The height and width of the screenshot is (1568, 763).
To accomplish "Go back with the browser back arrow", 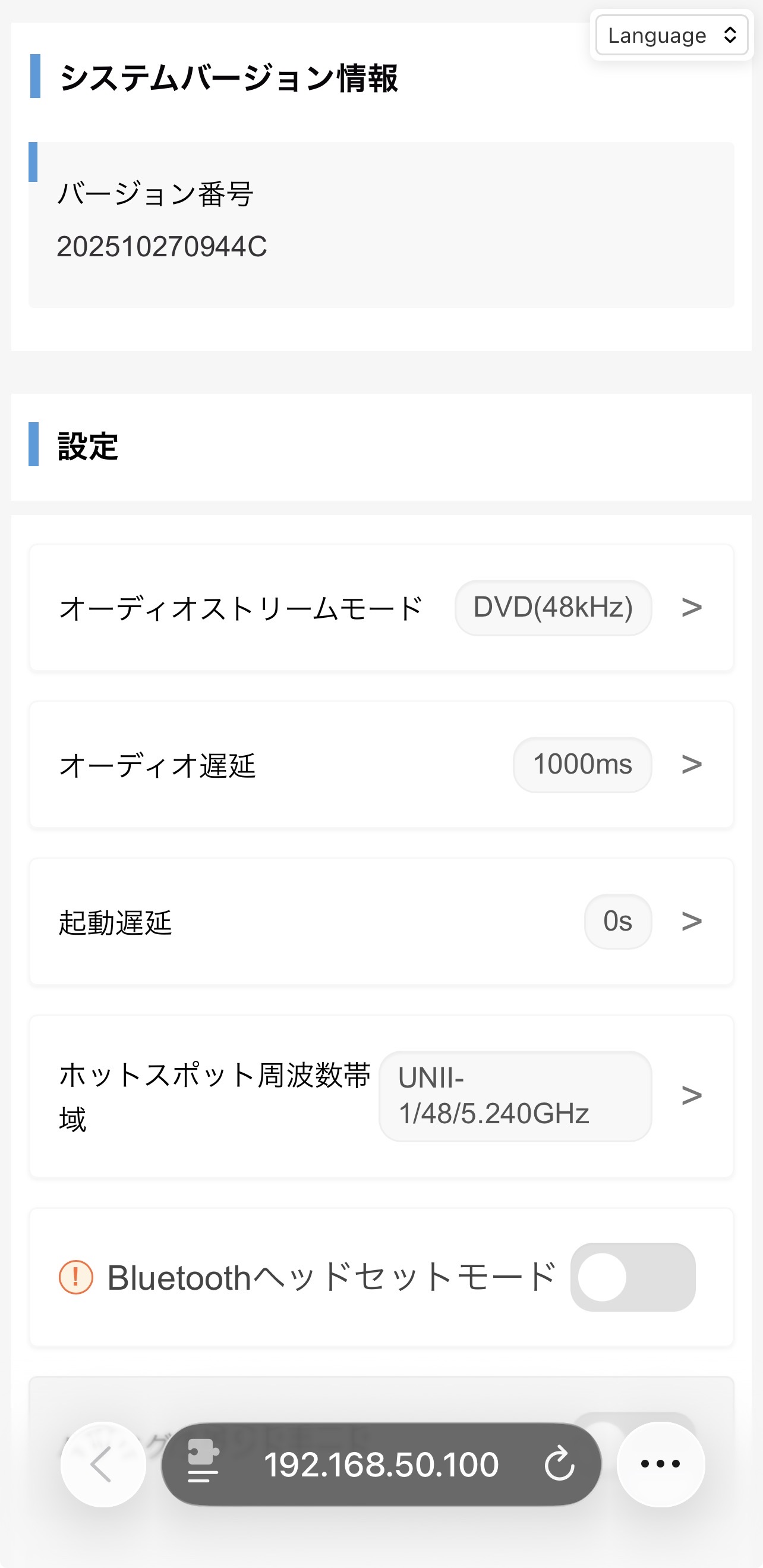I will 103,1464.
